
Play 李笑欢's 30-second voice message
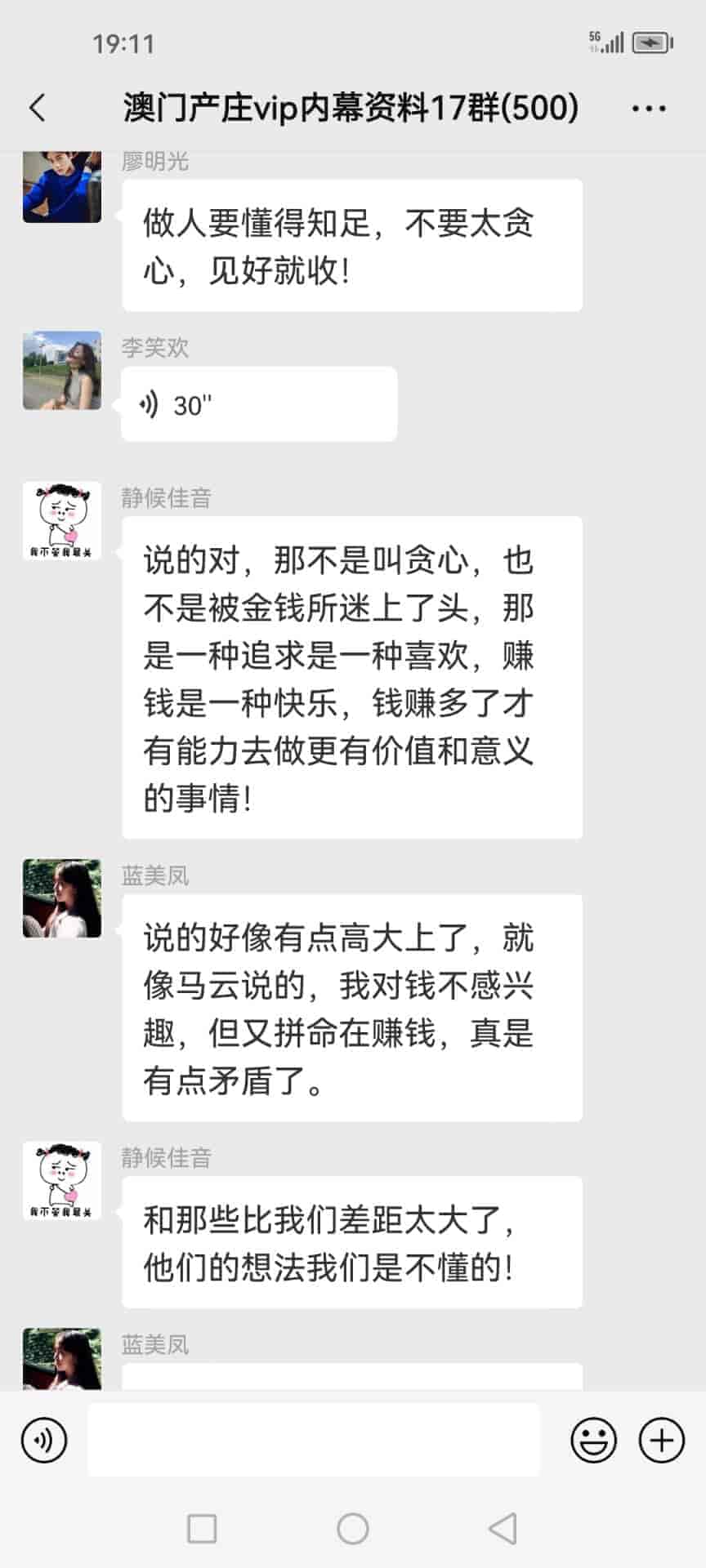coord(259,404)
